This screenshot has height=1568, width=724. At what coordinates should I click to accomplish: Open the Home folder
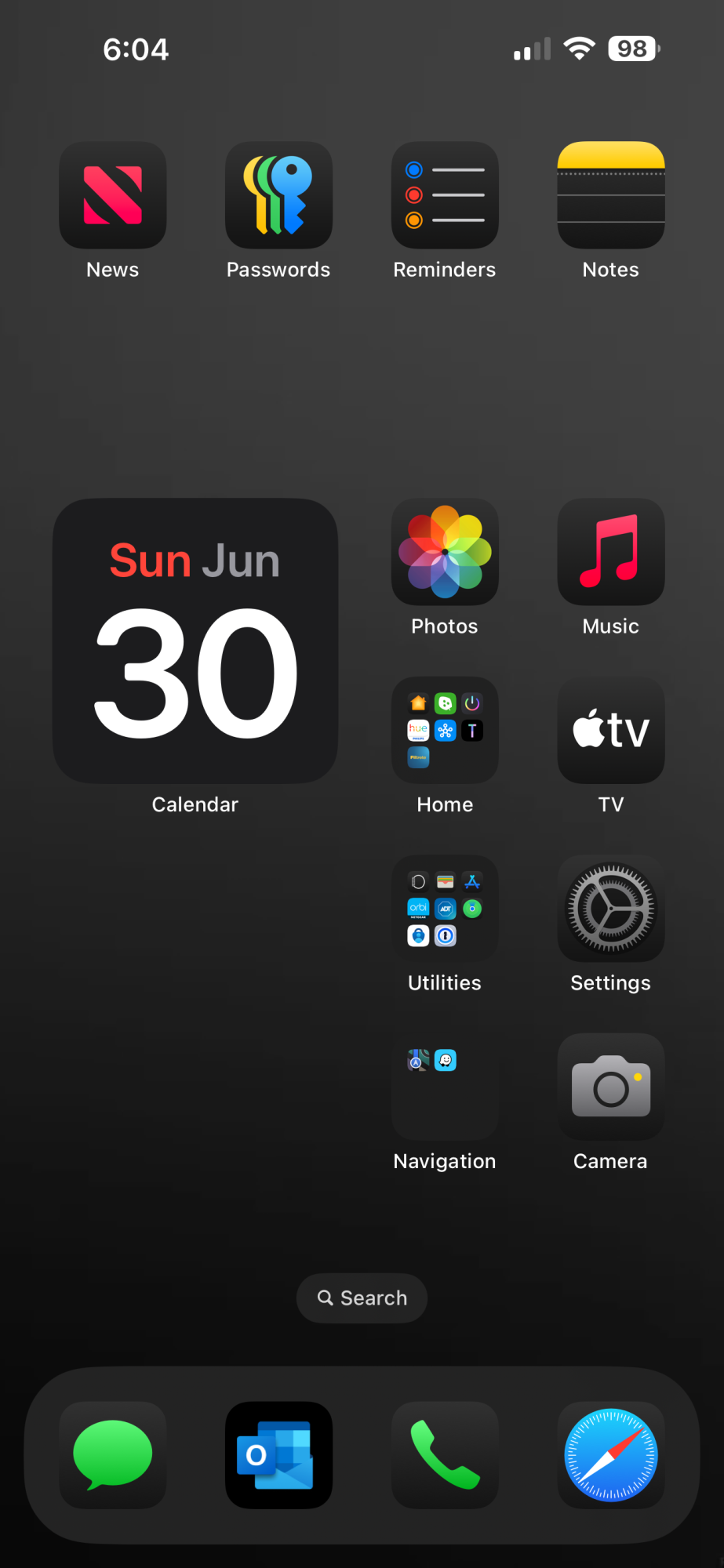pyautogui.click(x=445, y=730)
